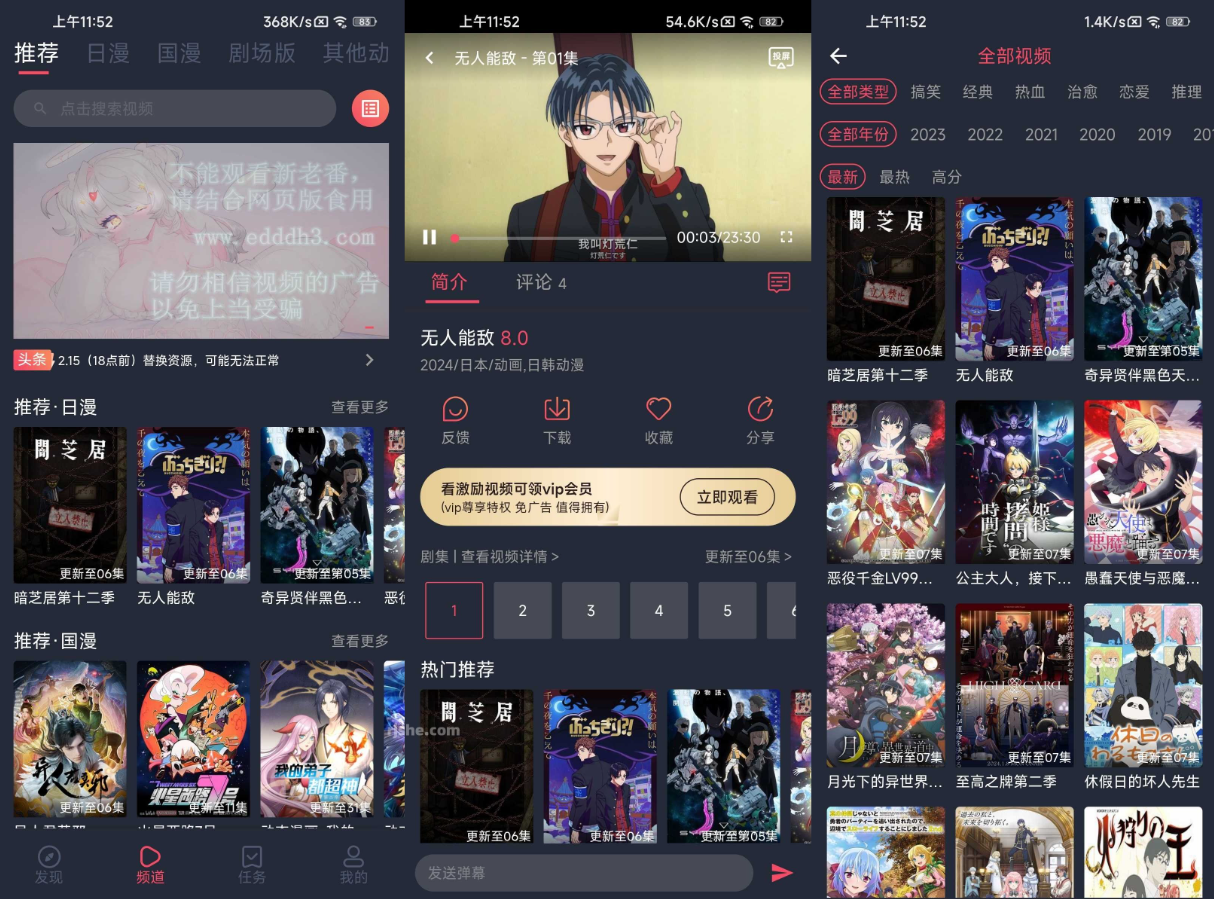Image resolution: width=1214 pixels, height=899 pixels.
Task: Tap 下载 to download this anime
Action: 557,420
